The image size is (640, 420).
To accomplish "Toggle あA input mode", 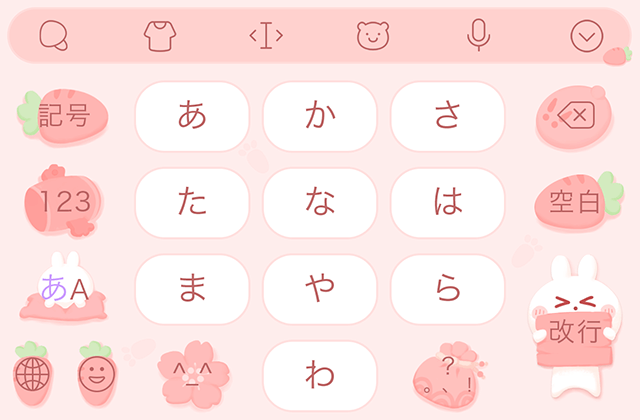I will click(64, 290).
